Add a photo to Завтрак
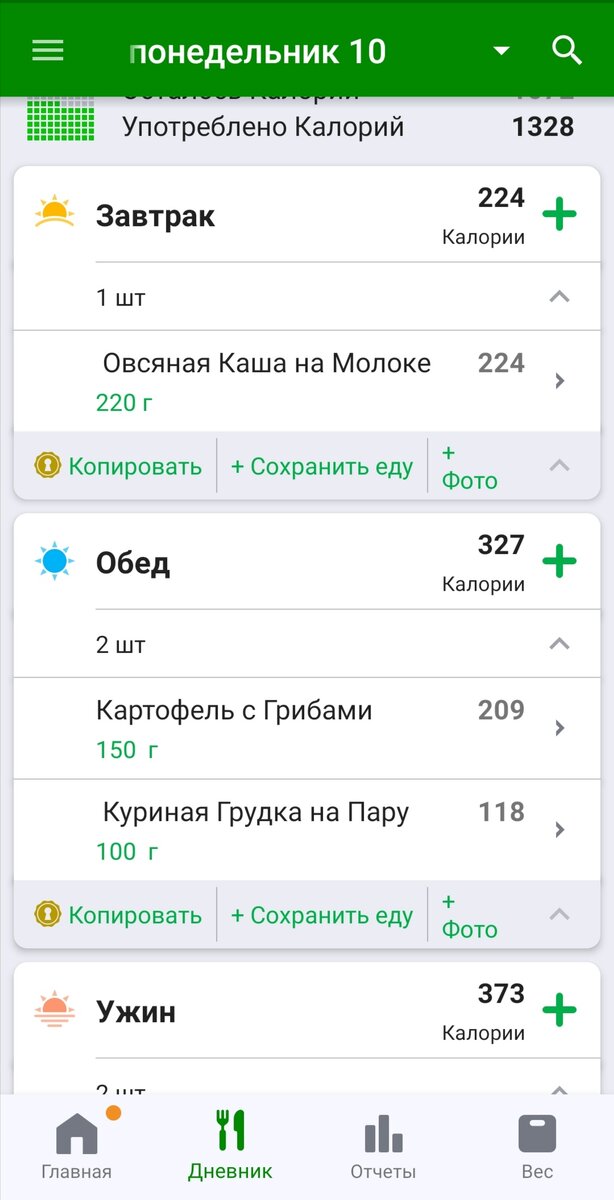Screen dimensions: 614x1200 click(469, 467)
